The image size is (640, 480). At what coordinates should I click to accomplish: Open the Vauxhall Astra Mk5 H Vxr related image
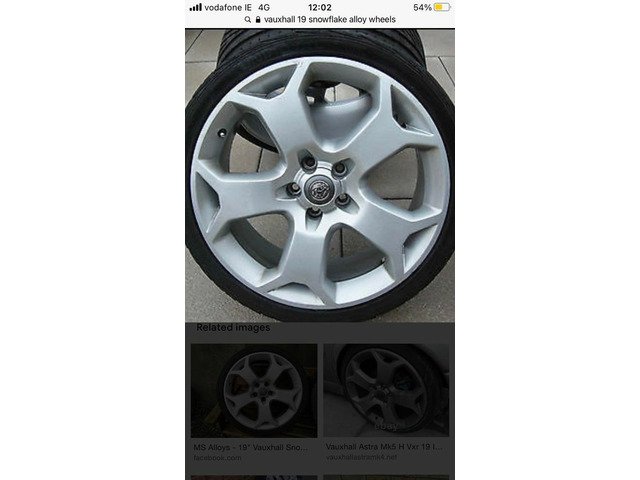pos(385,391)
